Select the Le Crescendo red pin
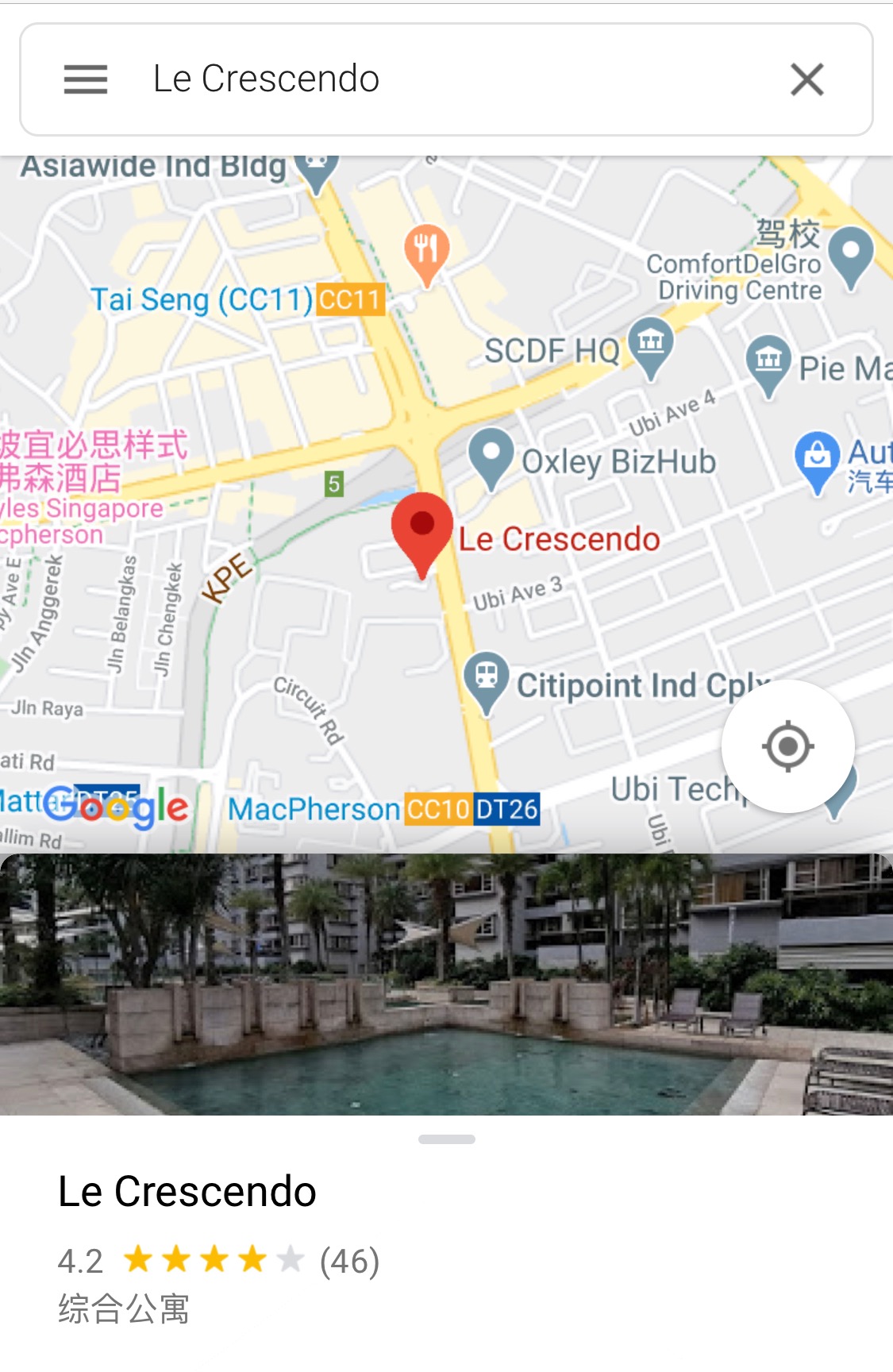893x1372 pixels. (422, 529)
